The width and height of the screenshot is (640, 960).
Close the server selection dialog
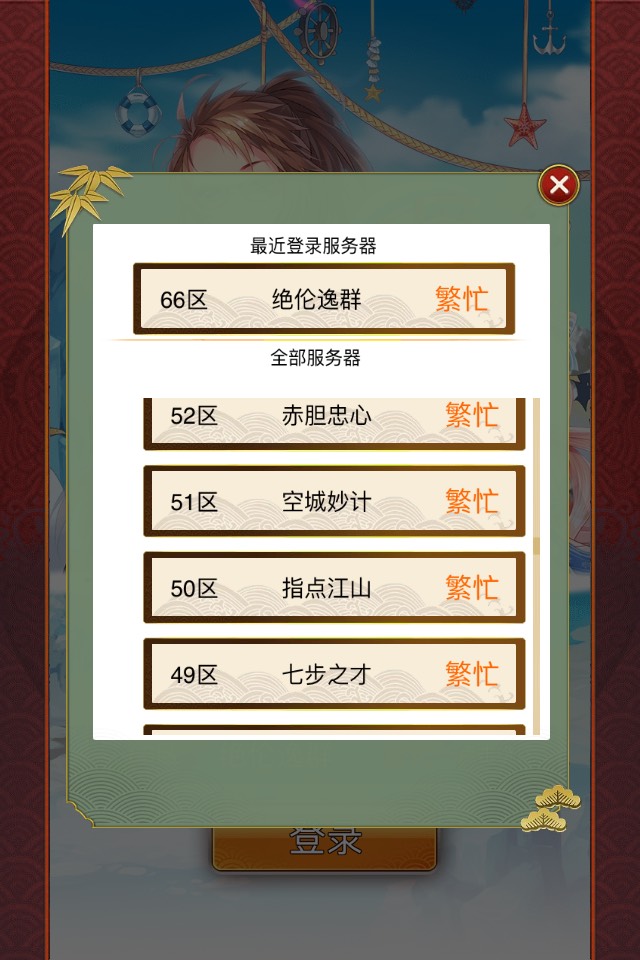tap(559, 184)
